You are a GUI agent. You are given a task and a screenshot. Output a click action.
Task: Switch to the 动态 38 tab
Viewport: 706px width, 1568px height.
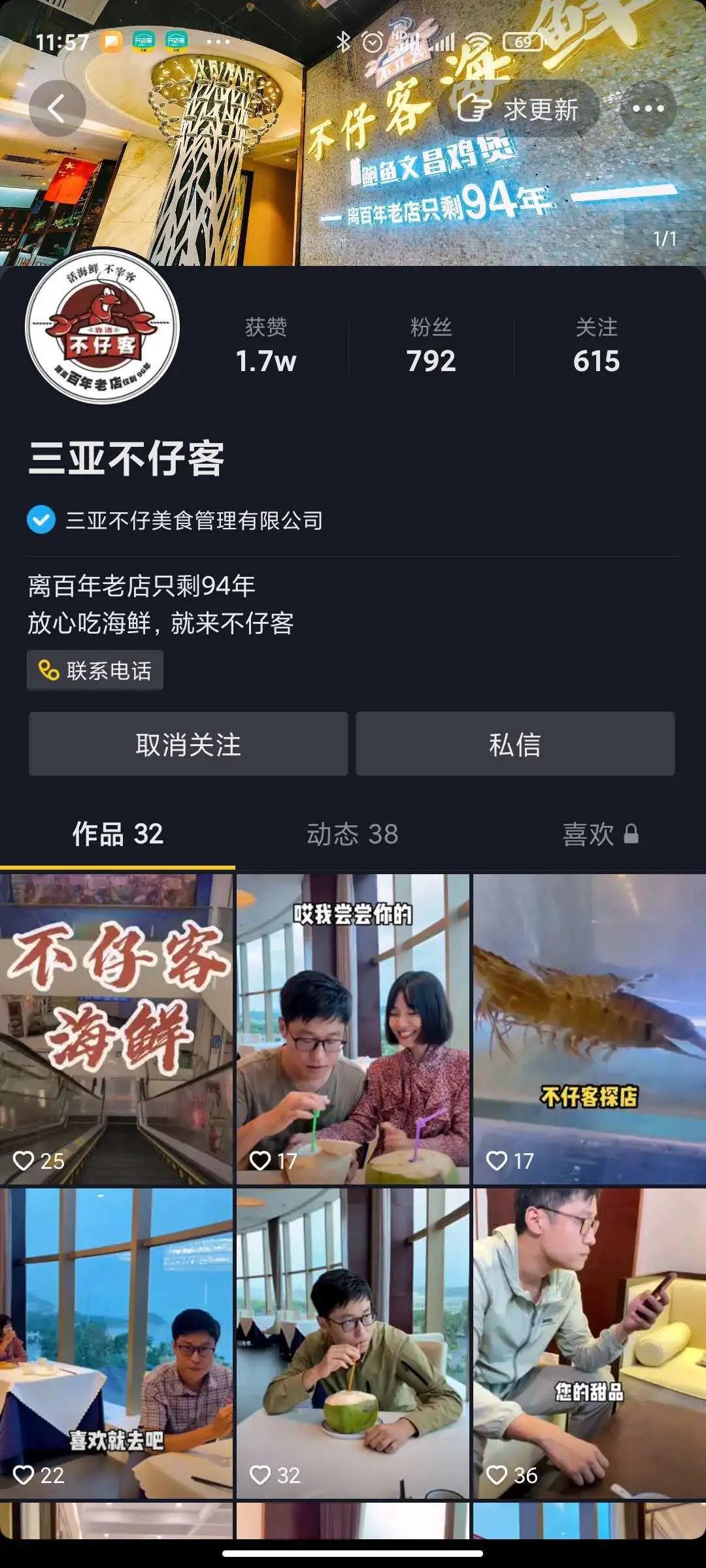pos(352,834)
